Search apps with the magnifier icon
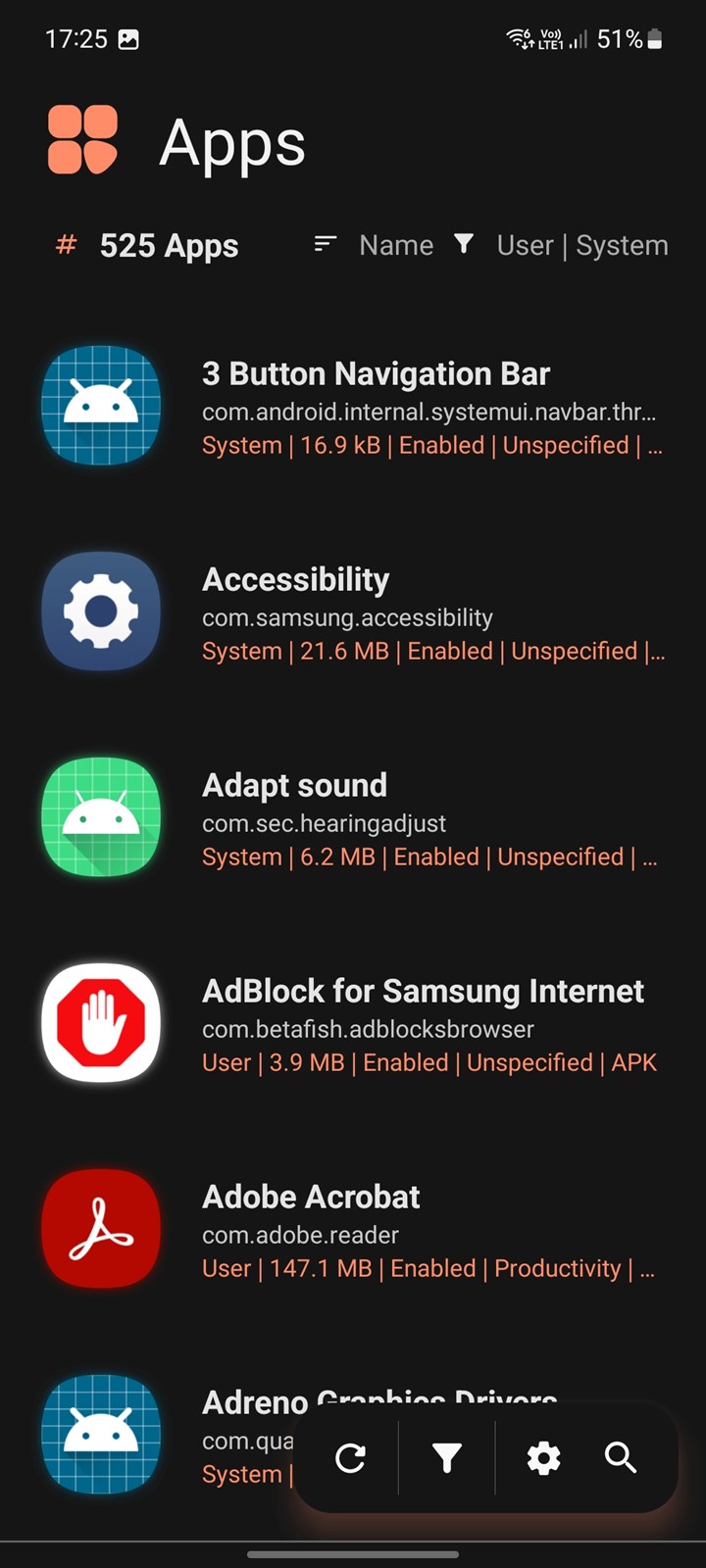The image size is (706, 1568). coord(621,1458)
